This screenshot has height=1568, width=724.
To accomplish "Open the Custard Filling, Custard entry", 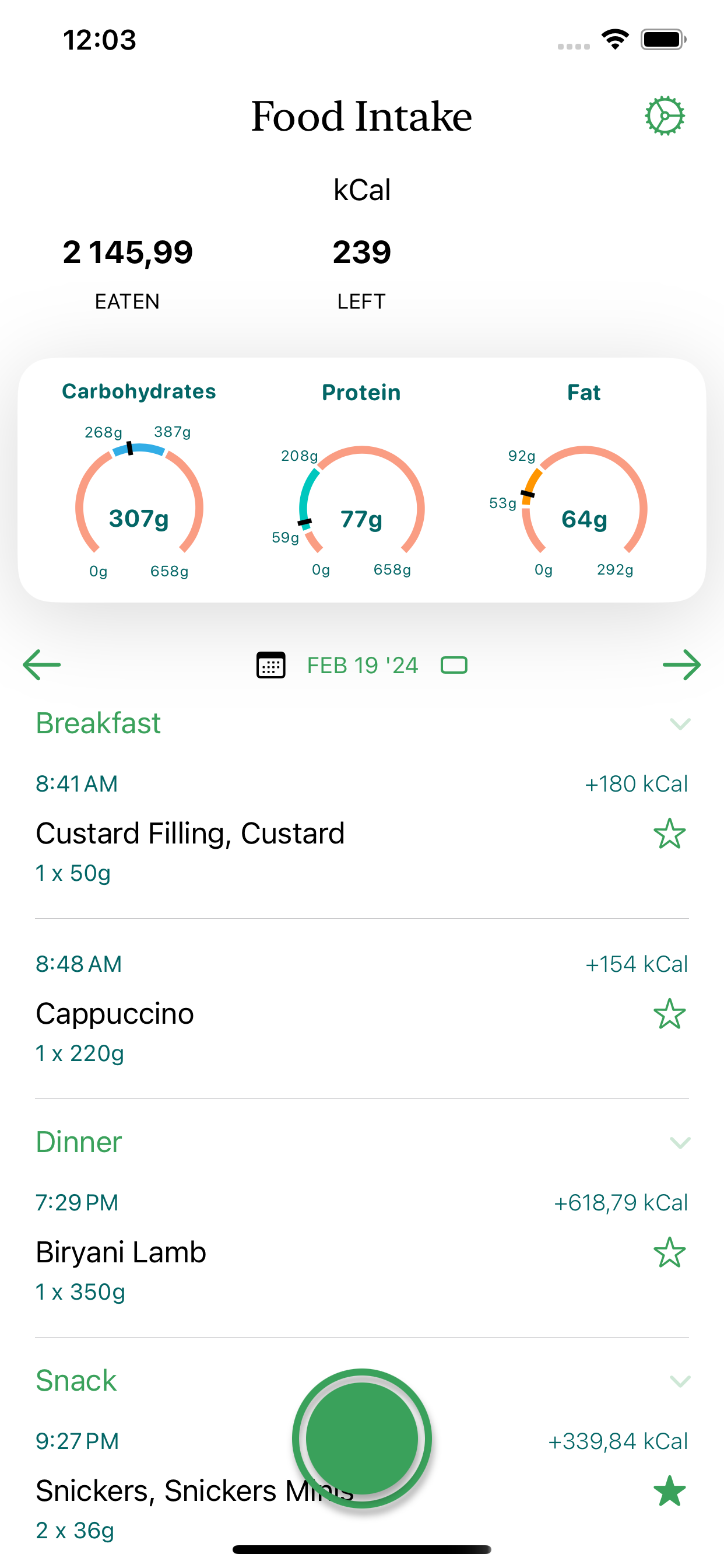I will [x=190, y=834].
